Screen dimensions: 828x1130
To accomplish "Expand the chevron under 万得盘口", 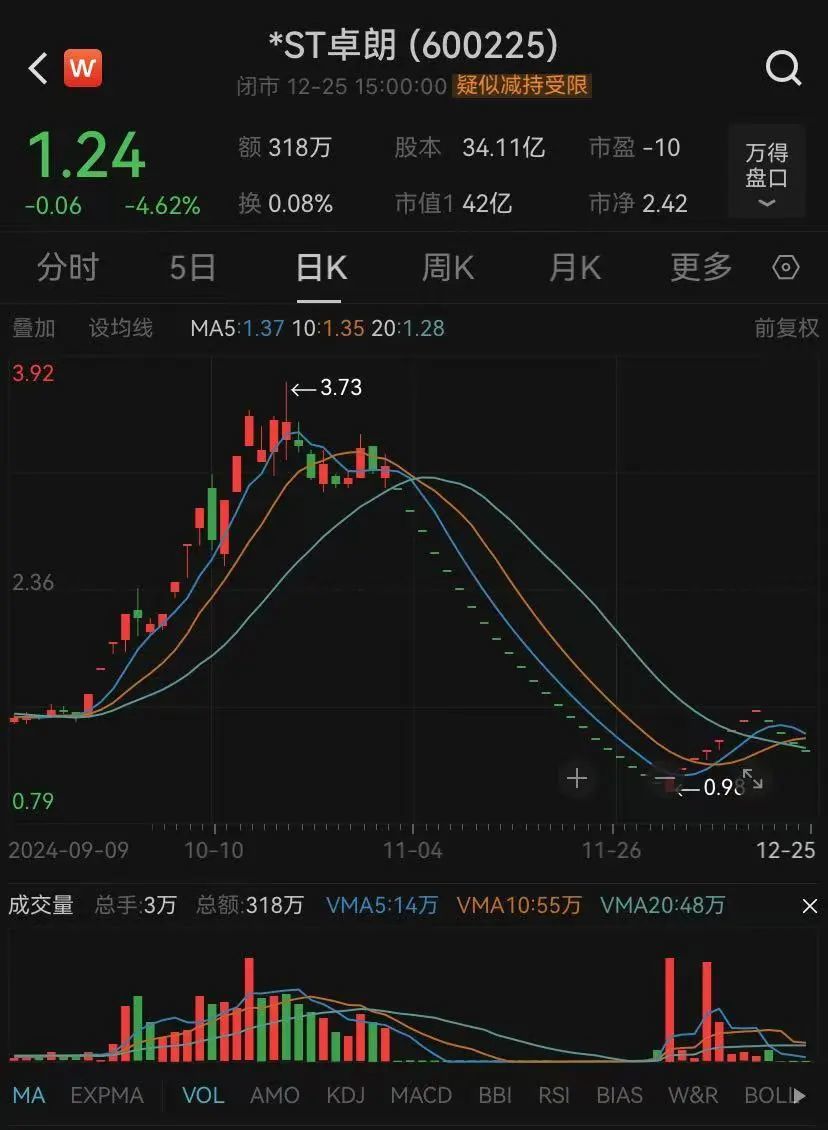I will pyautogui.click(x=766, y=200).
